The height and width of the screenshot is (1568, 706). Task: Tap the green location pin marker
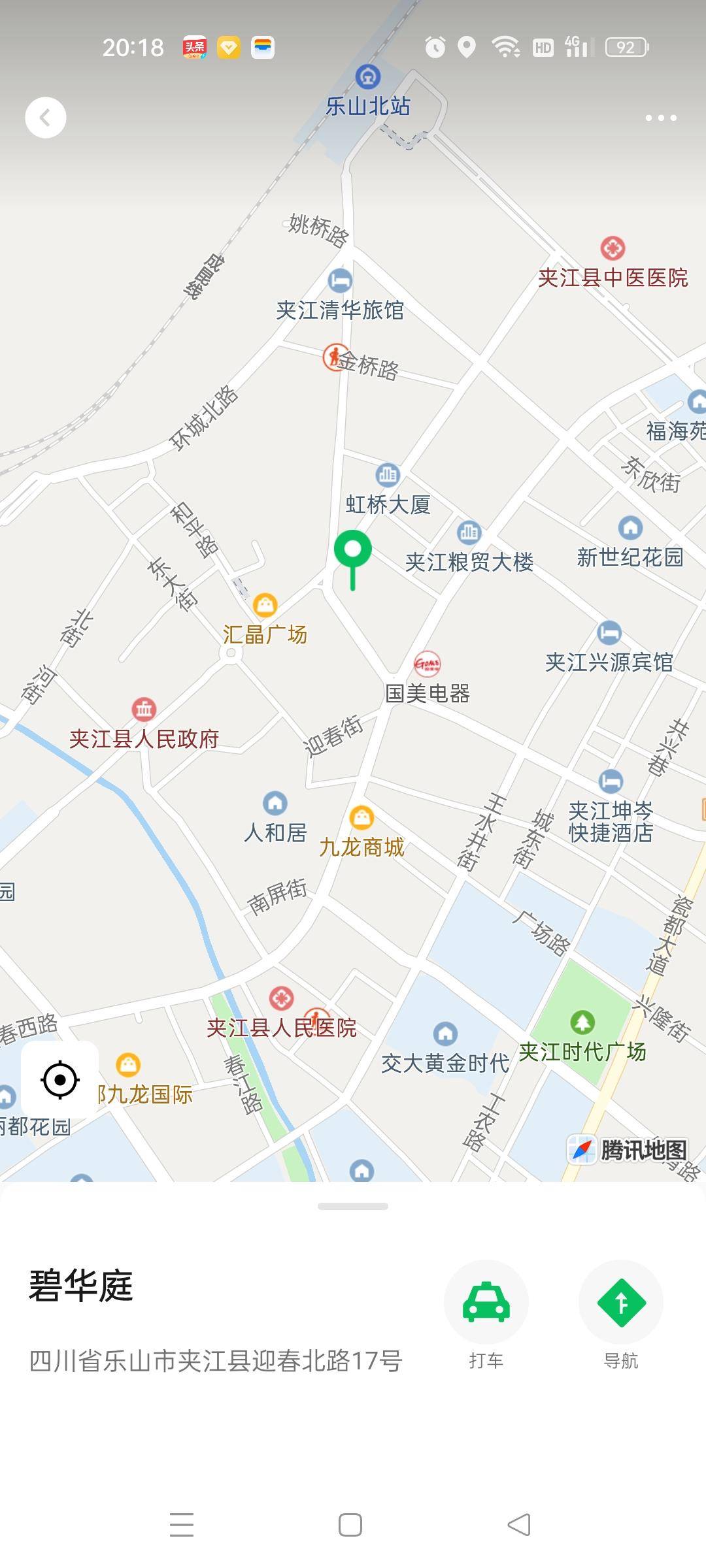coord(352,552)
